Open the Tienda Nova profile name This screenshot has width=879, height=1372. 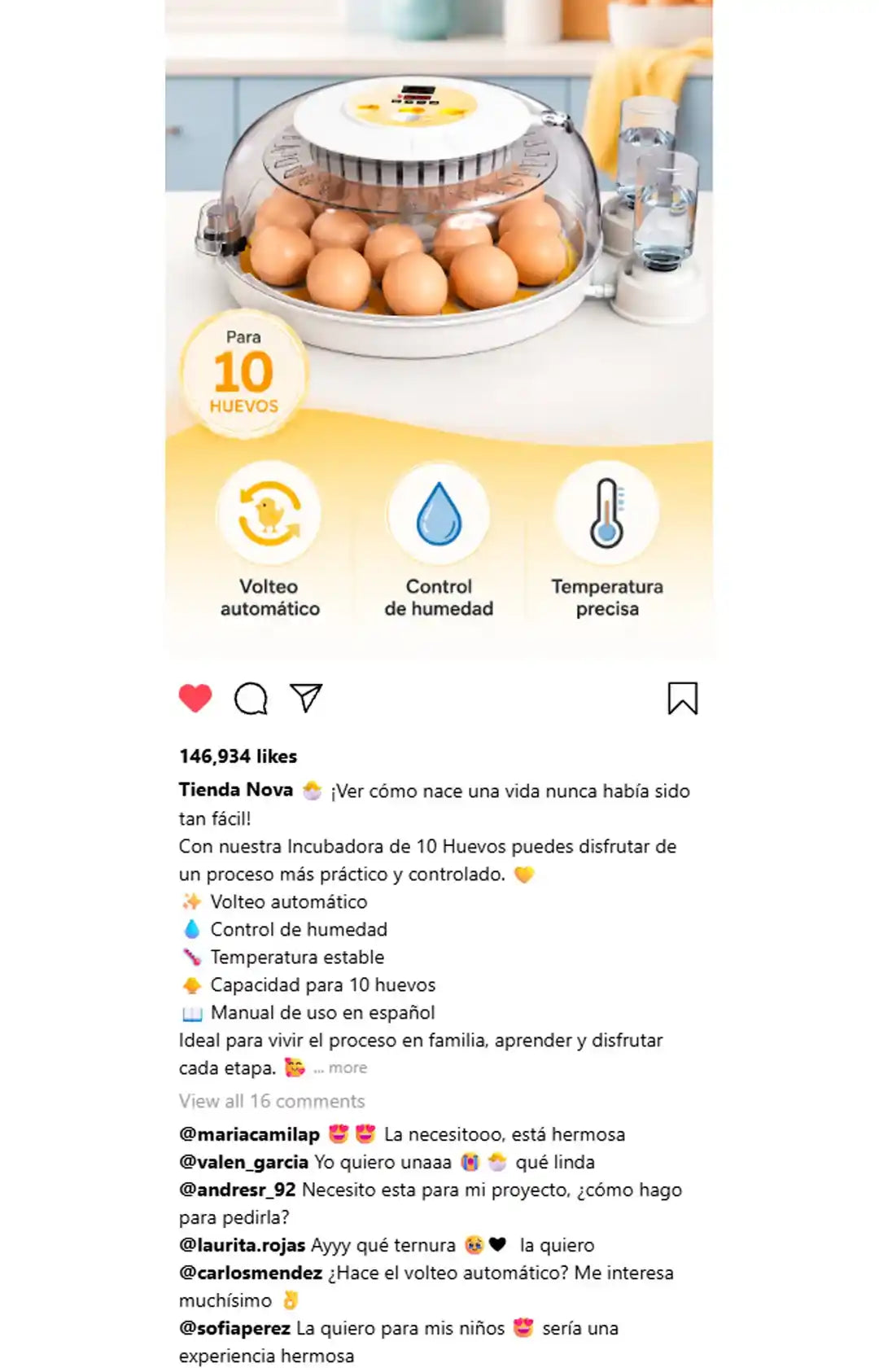(236, 790)
